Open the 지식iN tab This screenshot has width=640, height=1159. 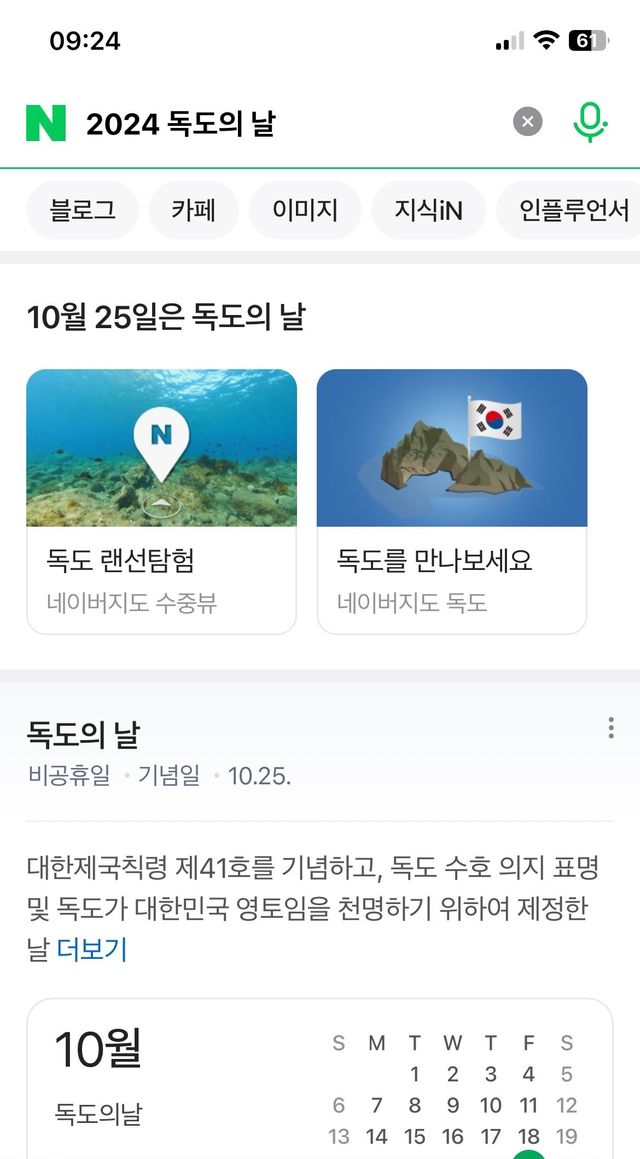click(428, 210)
